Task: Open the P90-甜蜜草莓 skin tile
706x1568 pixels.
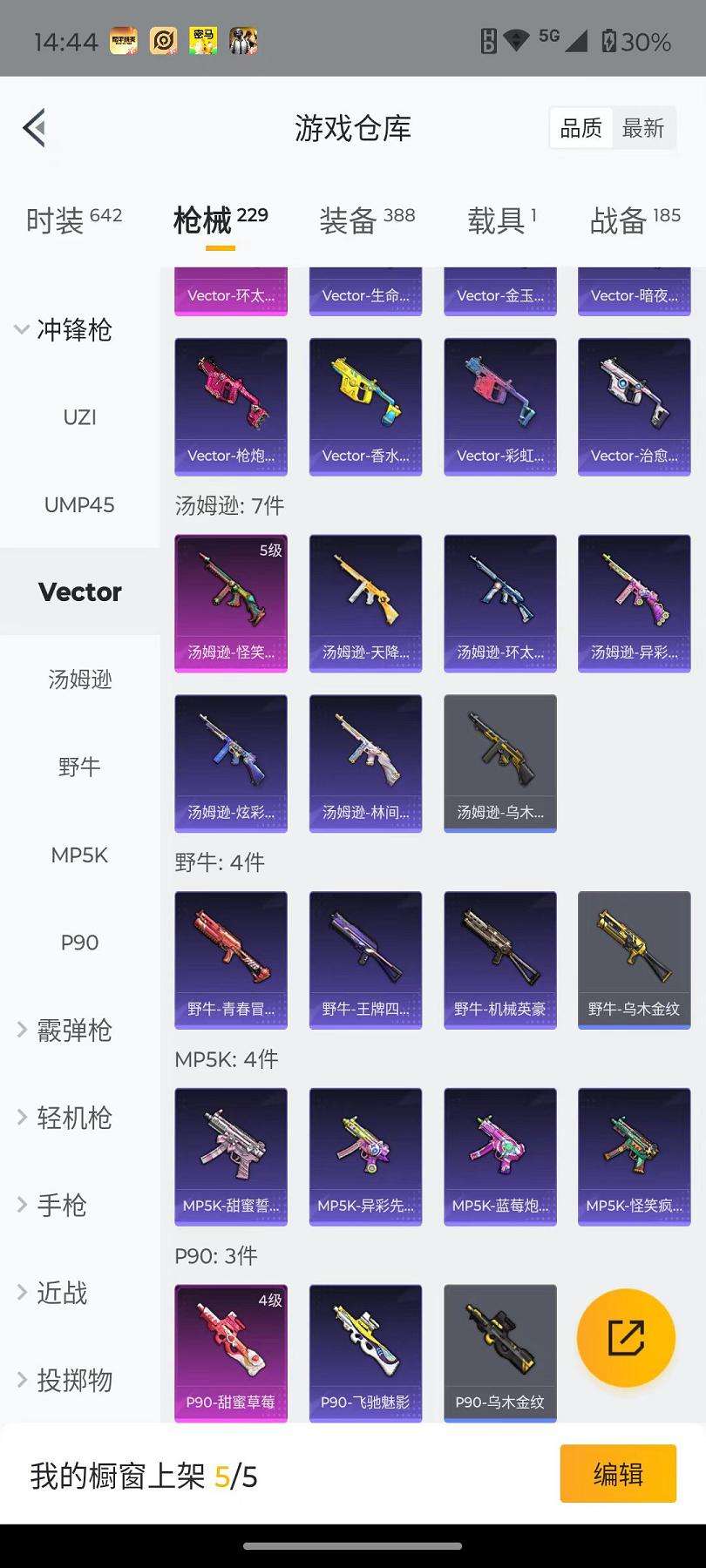Action: [x=231, y=1352]
